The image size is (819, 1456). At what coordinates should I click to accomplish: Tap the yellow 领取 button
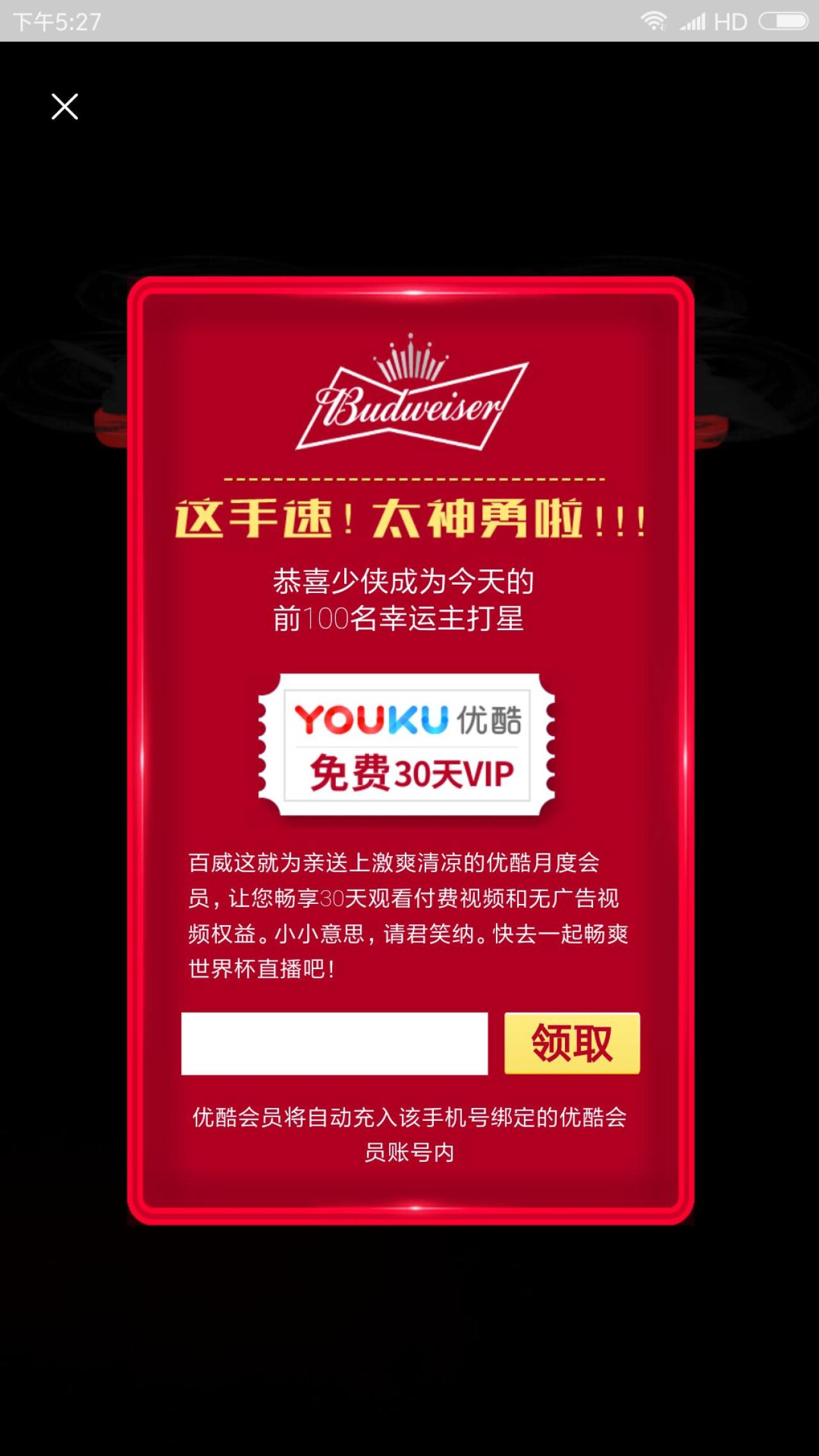coord(571,1043)
